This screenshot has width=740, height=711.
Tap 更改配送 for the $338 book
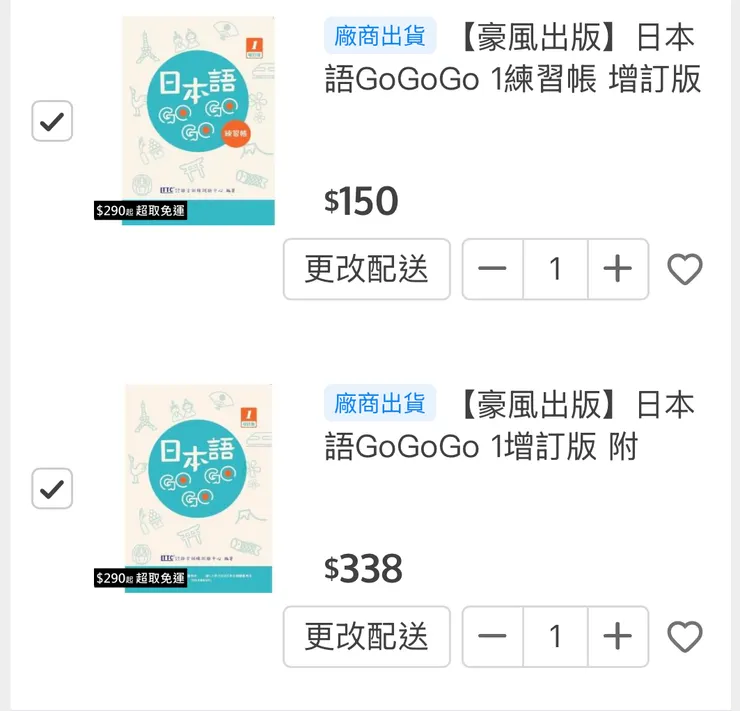(x=367, y=637)
